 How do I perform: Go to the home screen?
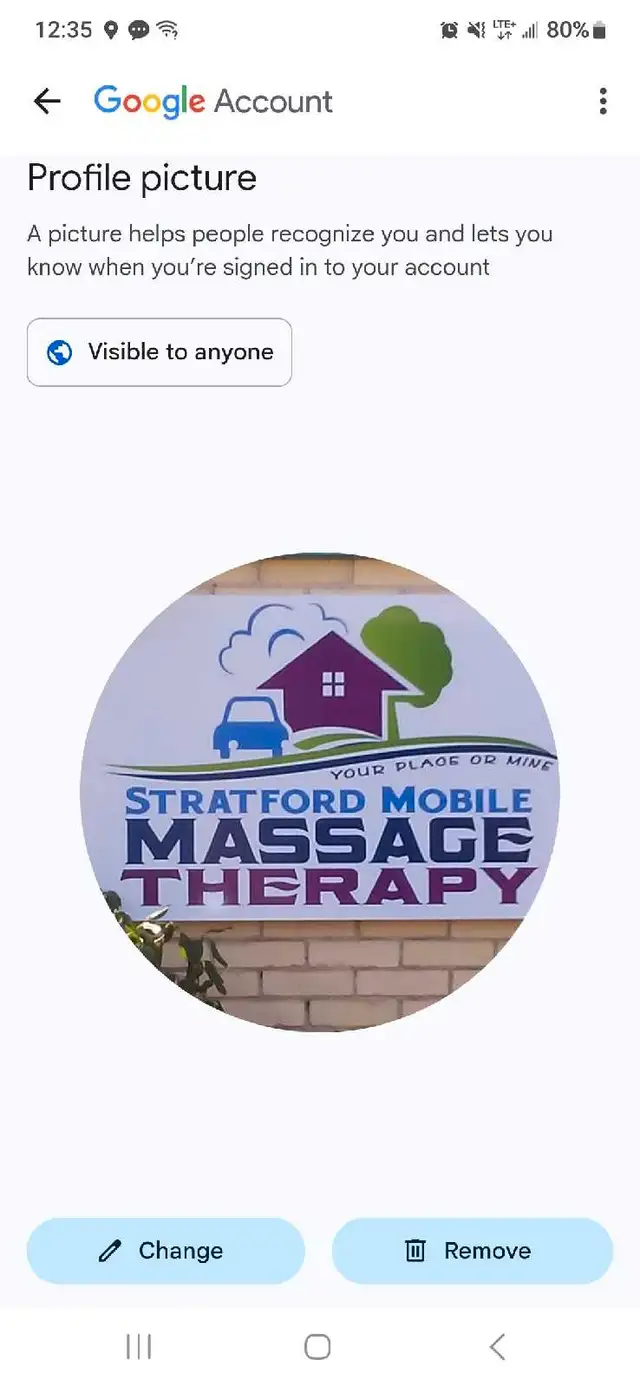point(318,1346)
